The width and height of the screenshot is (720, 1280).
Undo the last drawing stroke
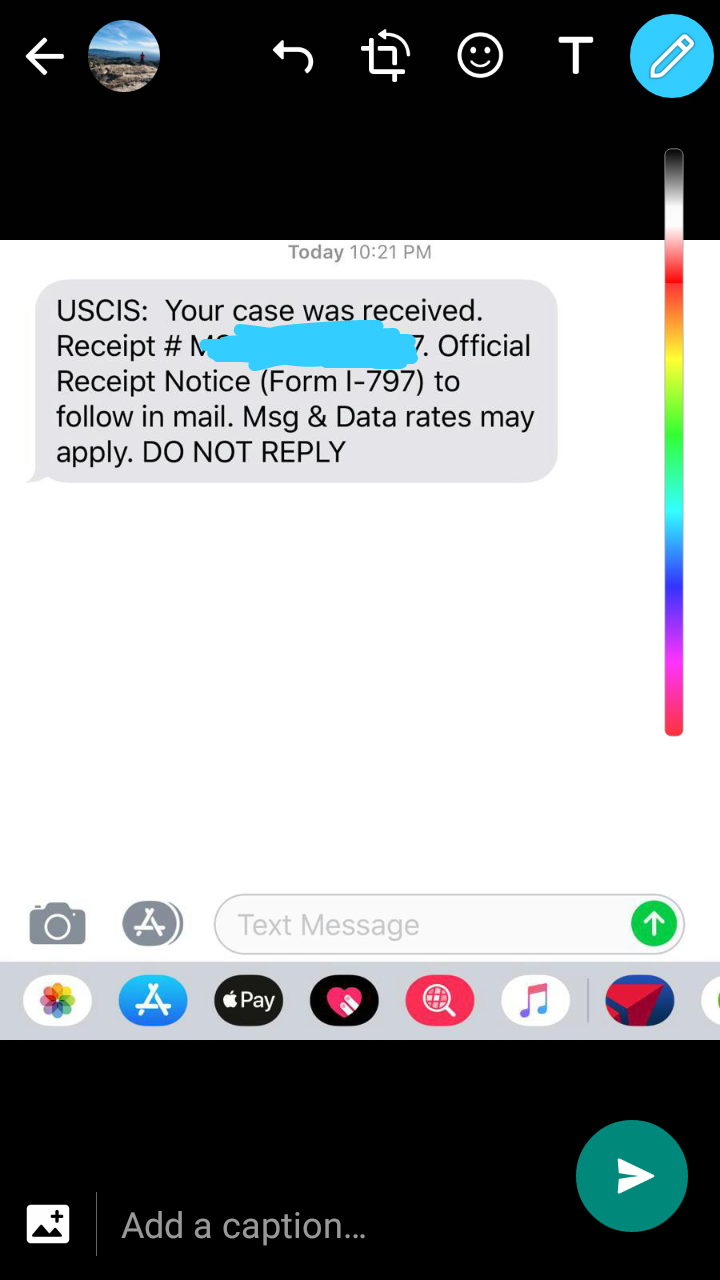click(x=293, y=57)
